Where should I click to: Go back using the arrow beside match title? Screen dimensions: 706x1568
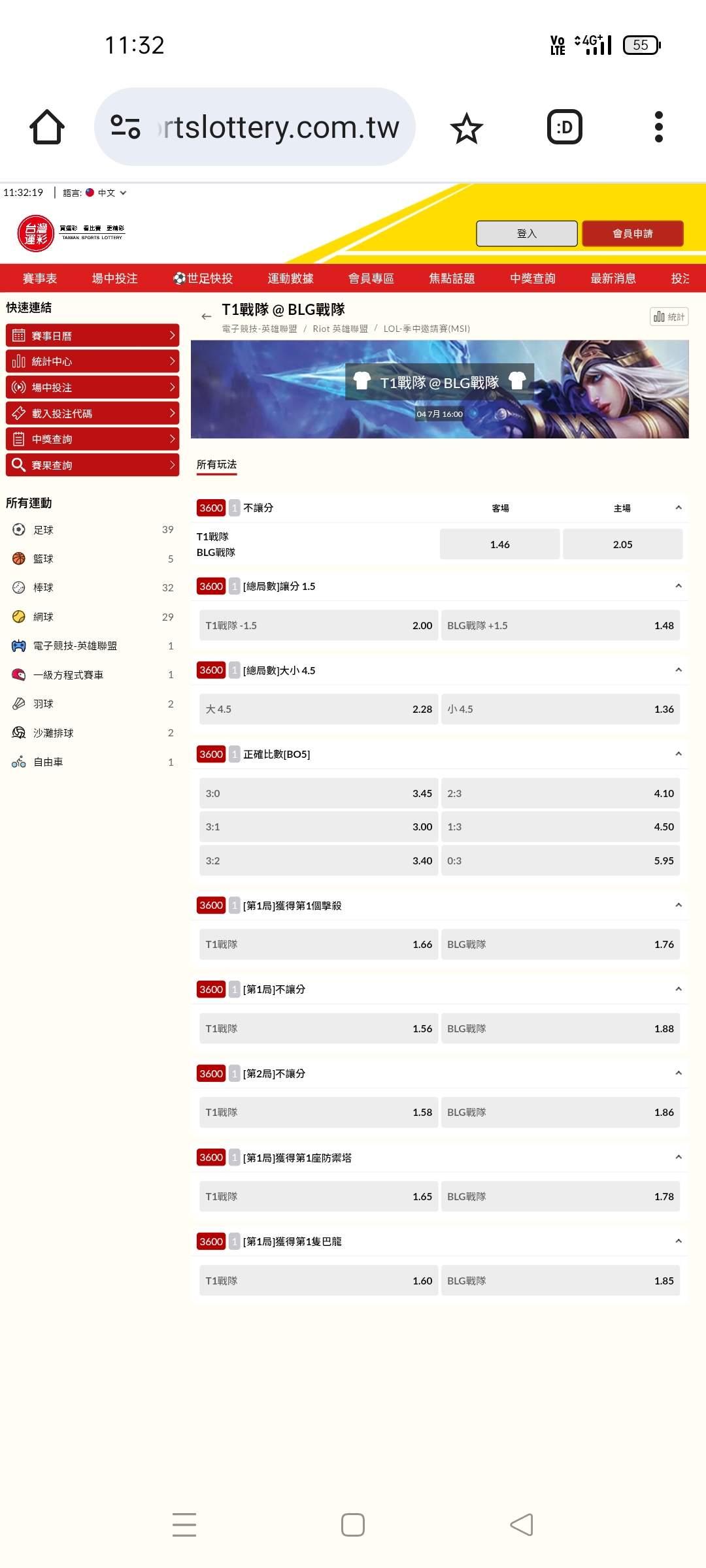click(x=207, y=316)
